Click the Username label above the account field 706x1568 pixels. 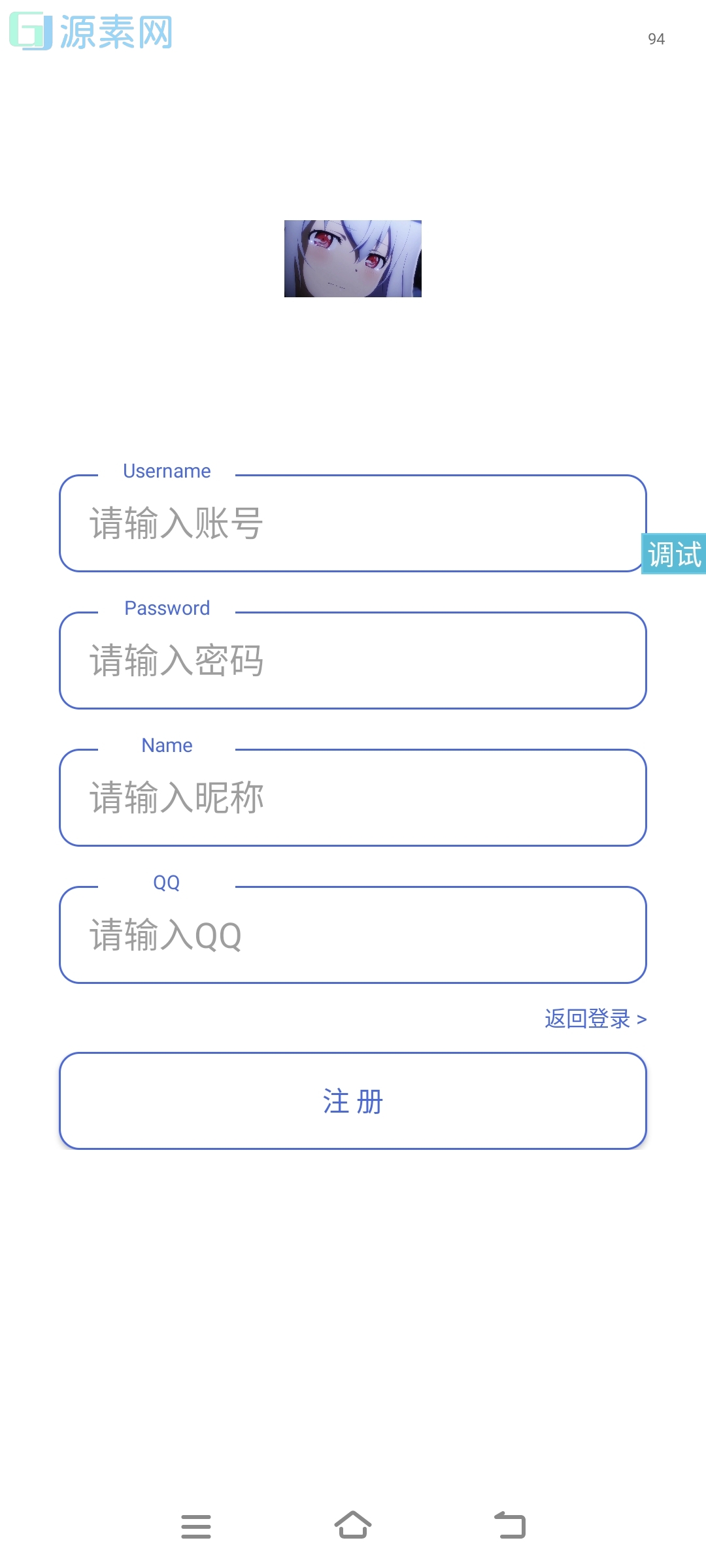click(167, 471)
